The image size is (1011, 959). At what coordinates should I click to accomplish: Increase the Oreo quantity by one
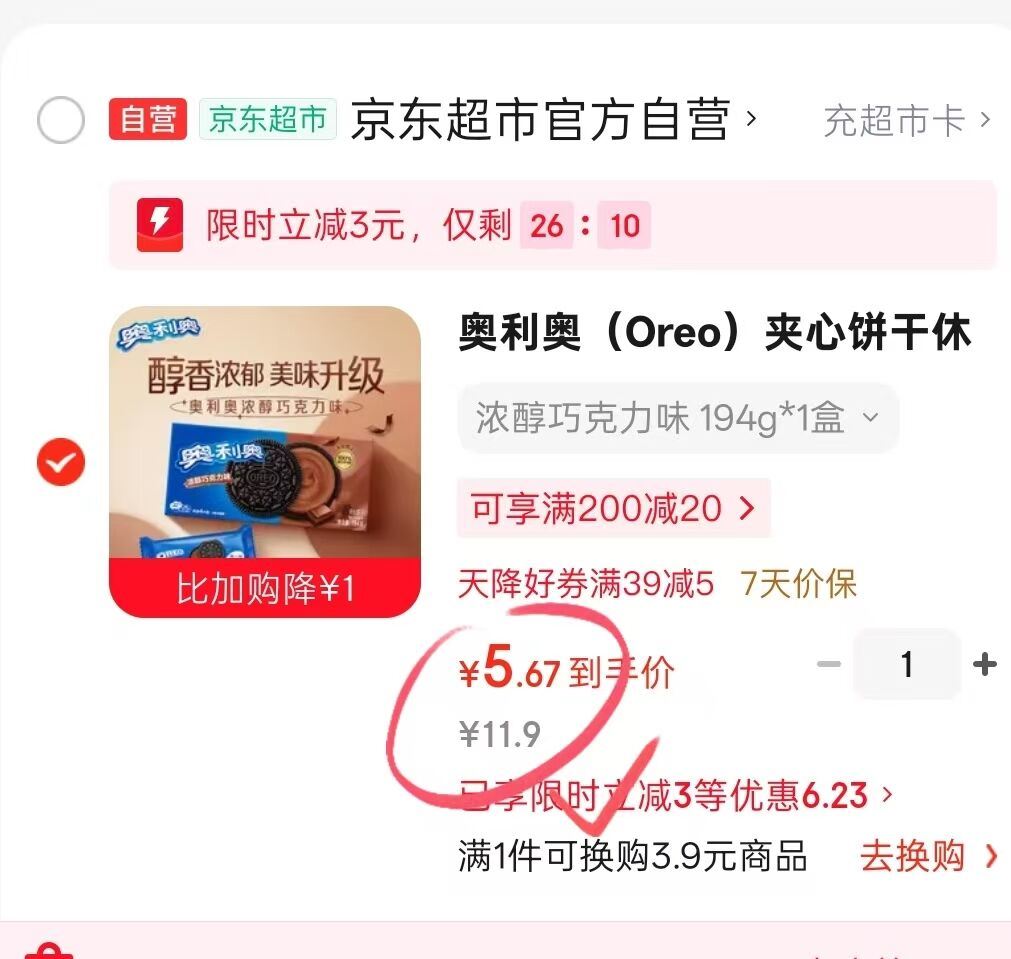[x=984, y=664]
